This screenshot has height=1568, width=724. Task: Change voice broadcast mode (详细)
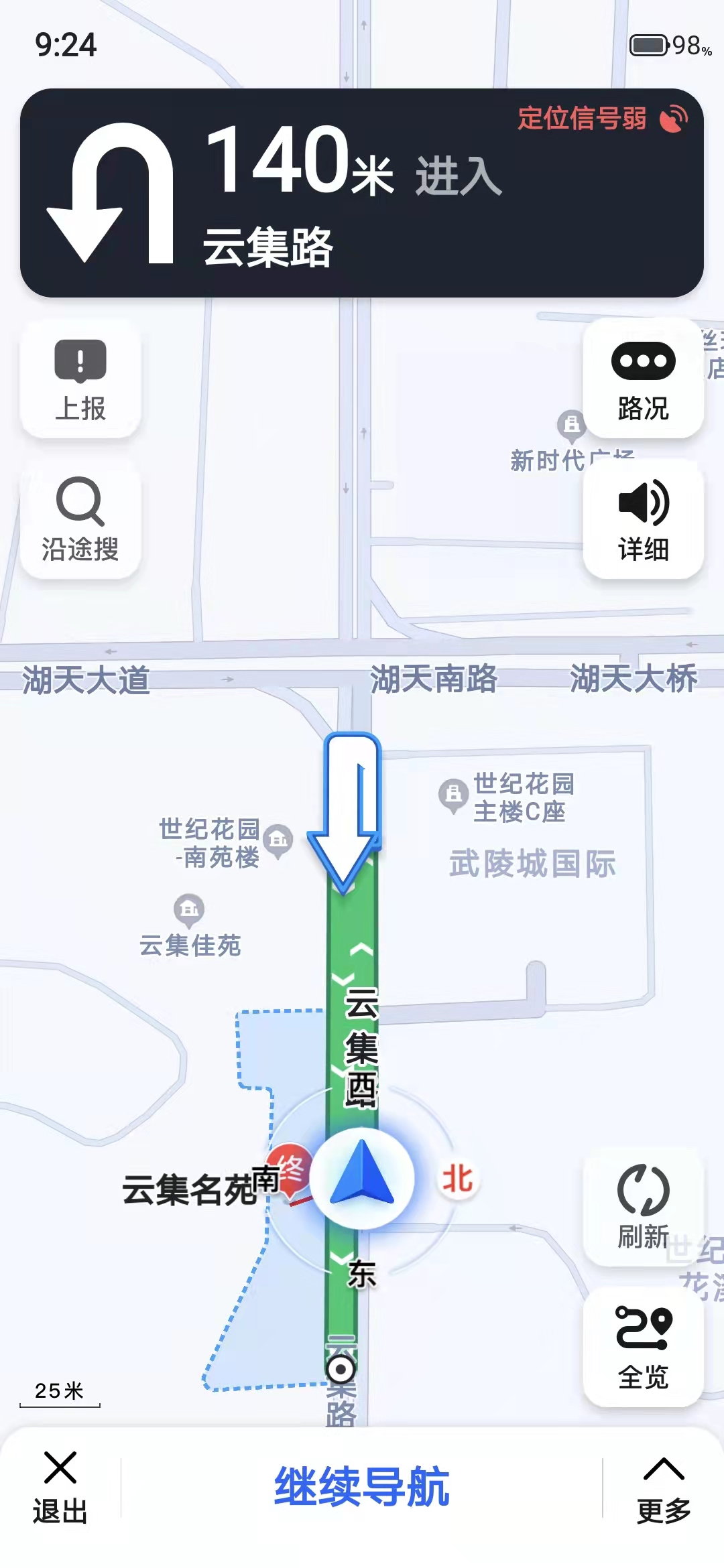[643, 519]
